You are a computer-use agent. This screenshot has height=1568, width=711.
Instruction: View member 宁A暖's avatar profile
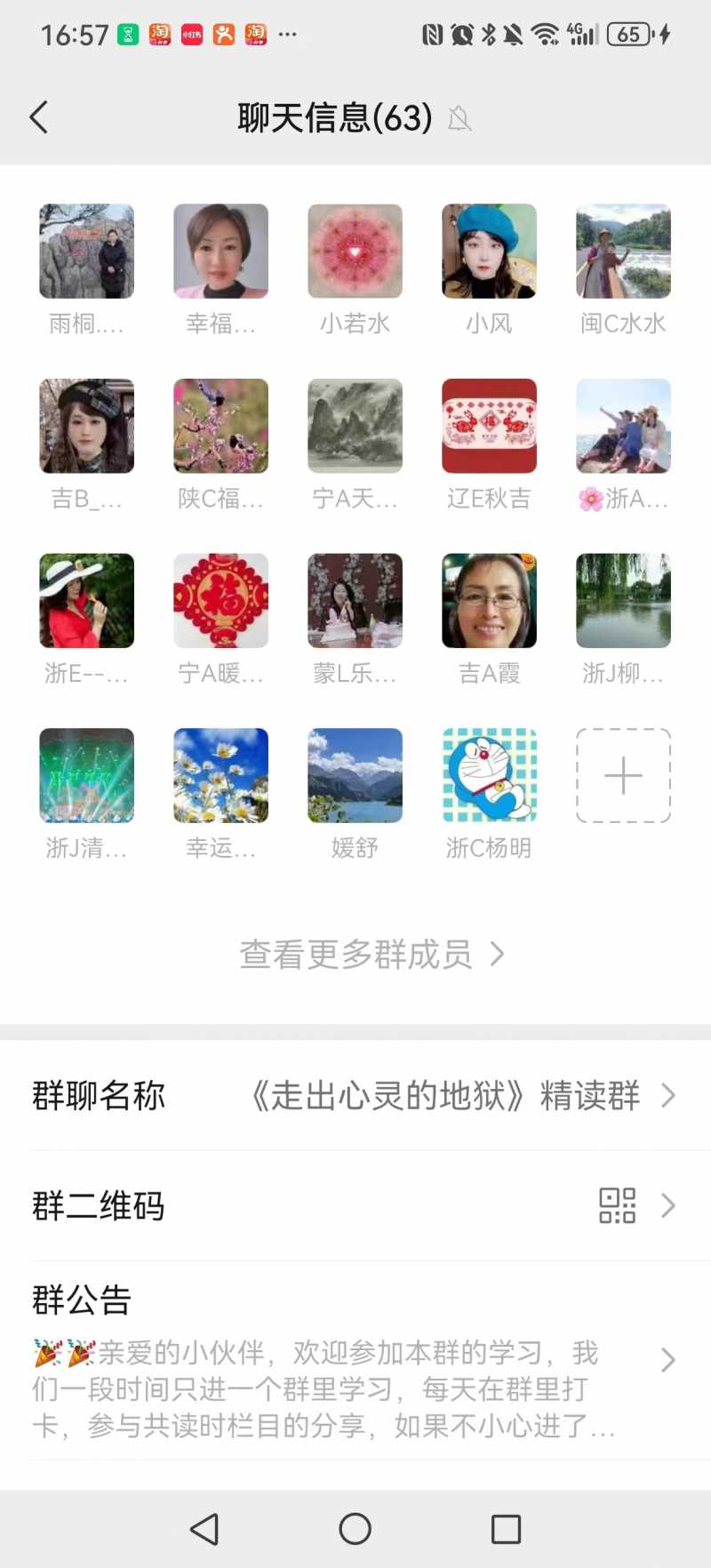(220, 601)
